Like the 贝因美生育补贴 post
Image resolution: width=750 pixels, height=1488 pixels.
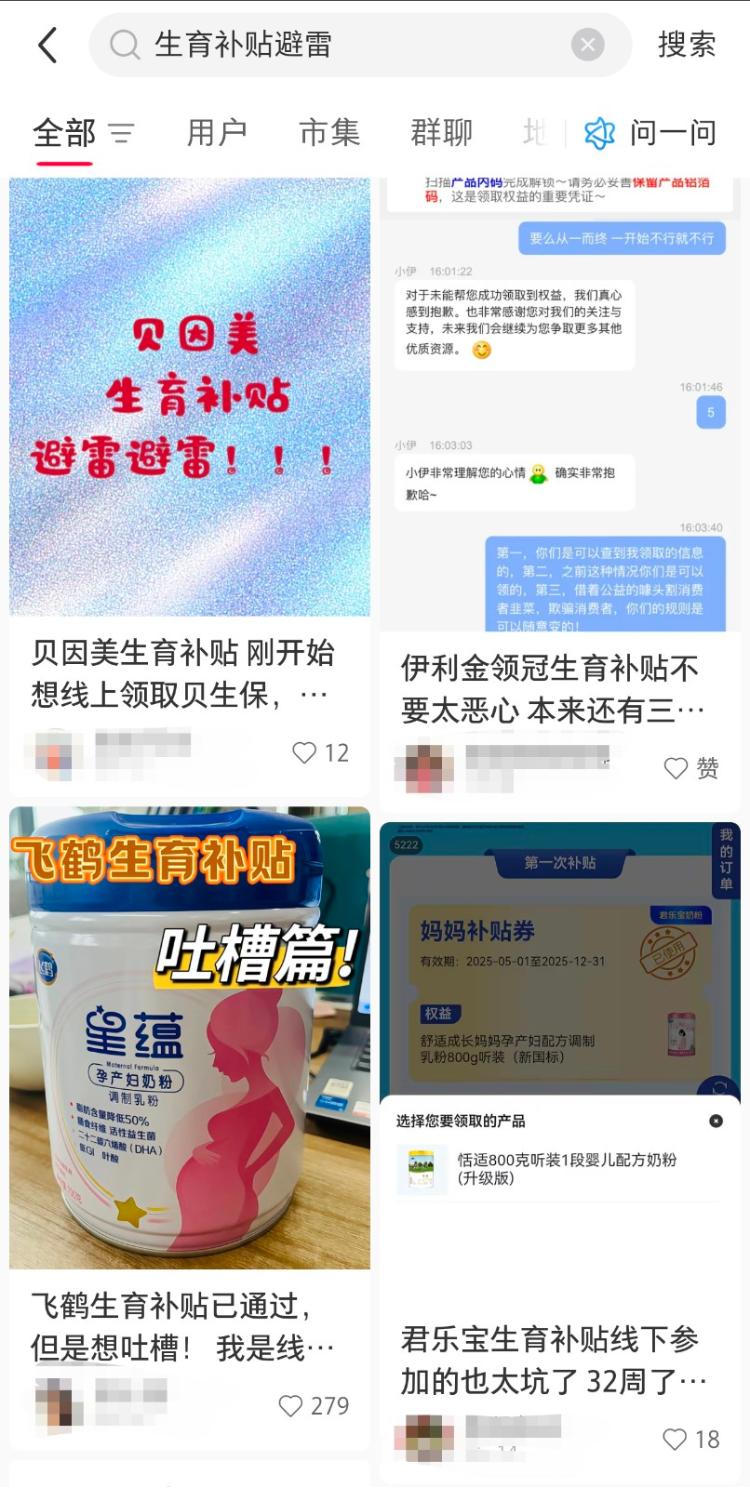(x=305, y=753)
